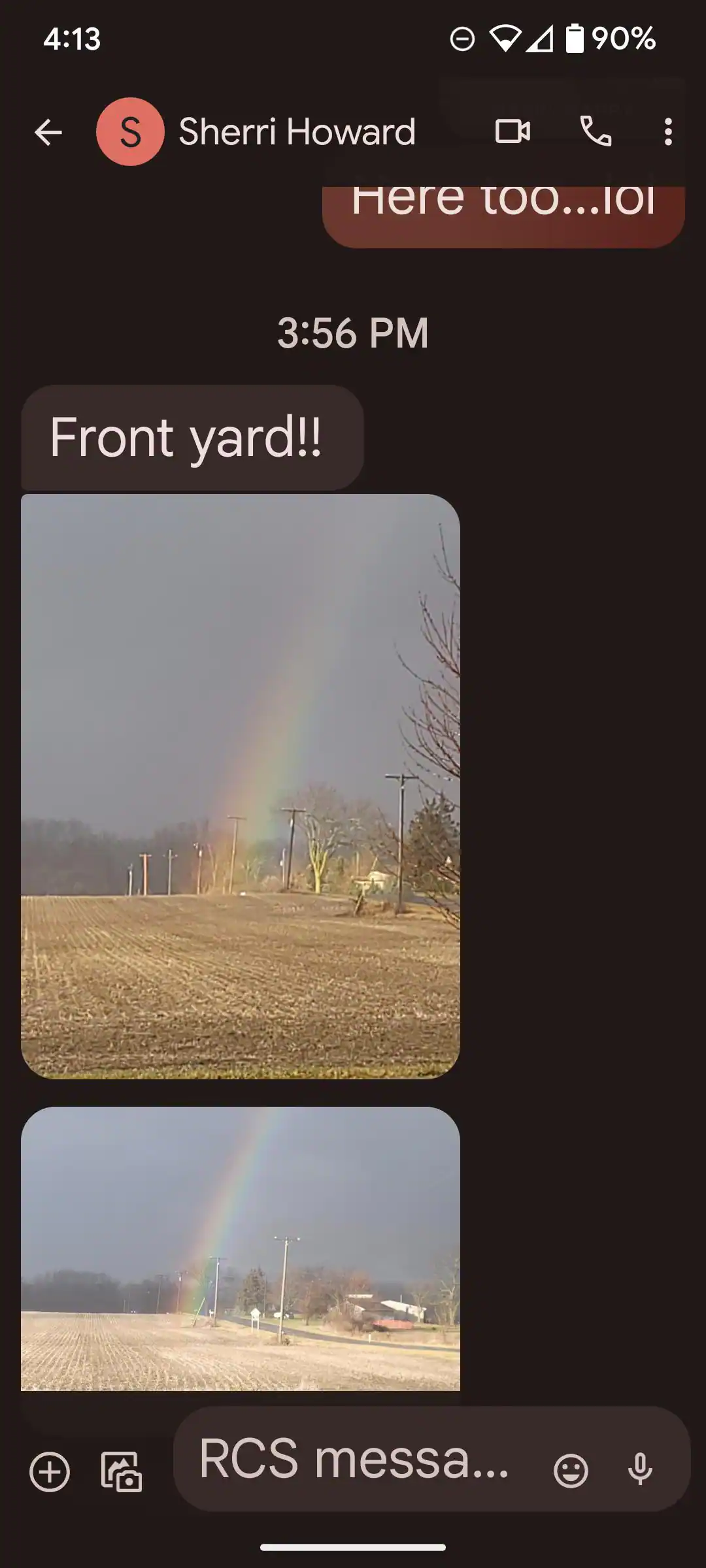Open the first rainbow photo under Front yard
The width and height of the screenshot is (706, 1568).
241,786
